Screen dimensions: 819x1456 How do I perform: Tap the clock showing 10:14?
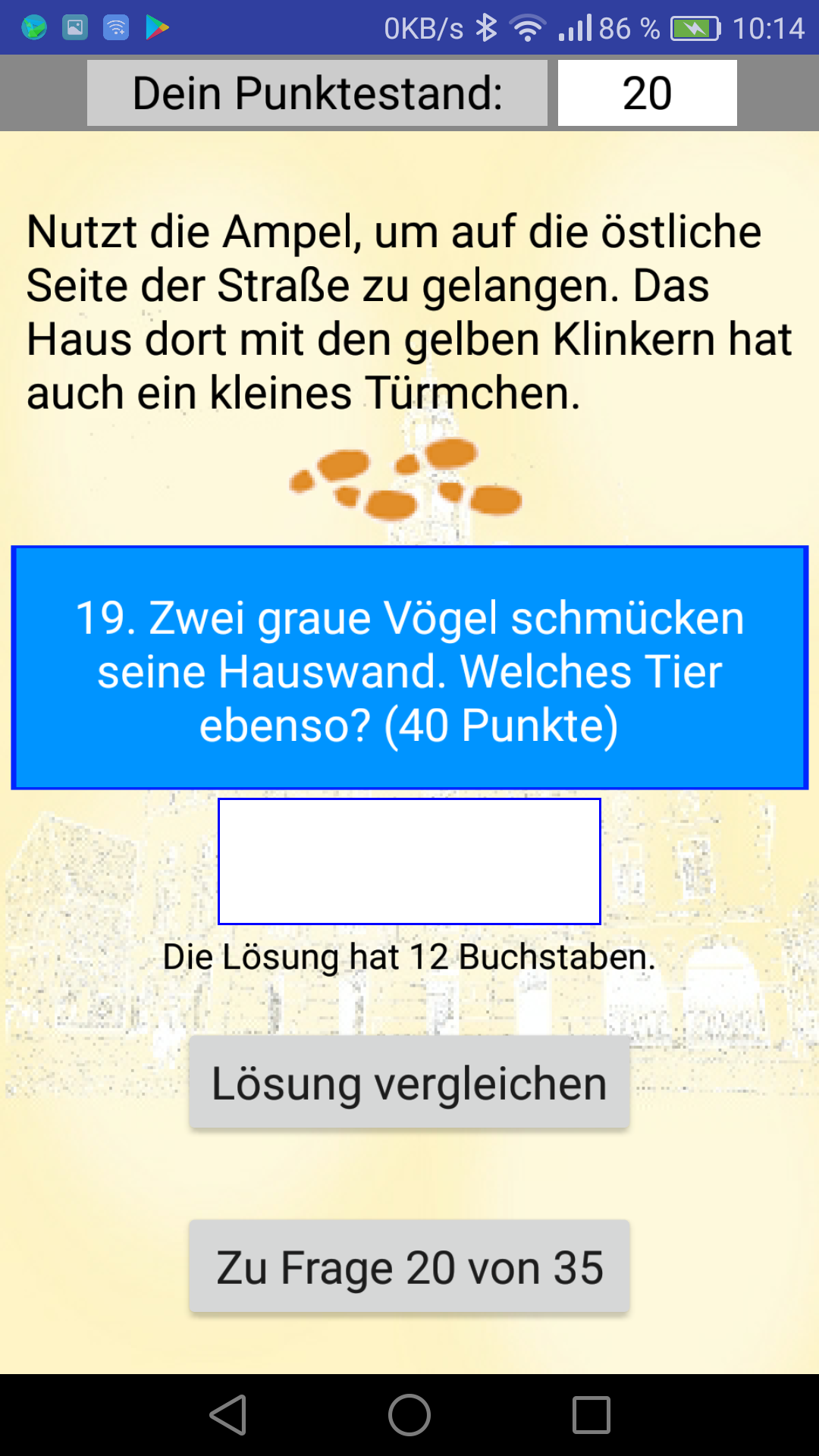[x=768, y=25]
